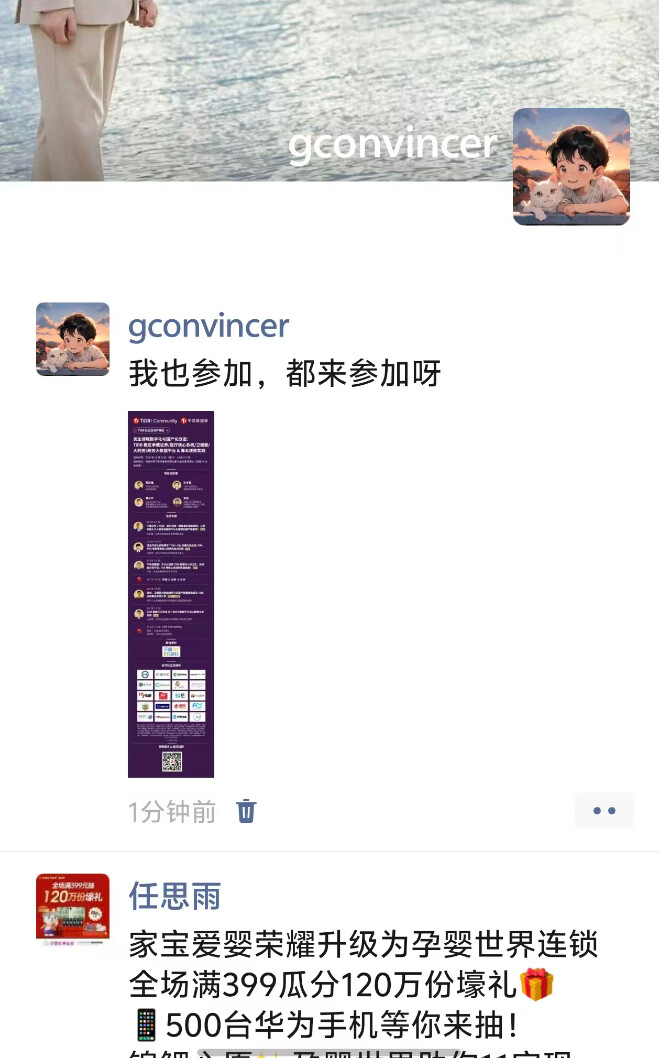
Task: View the purple event poster image
Action: click(x=171, y=594)
